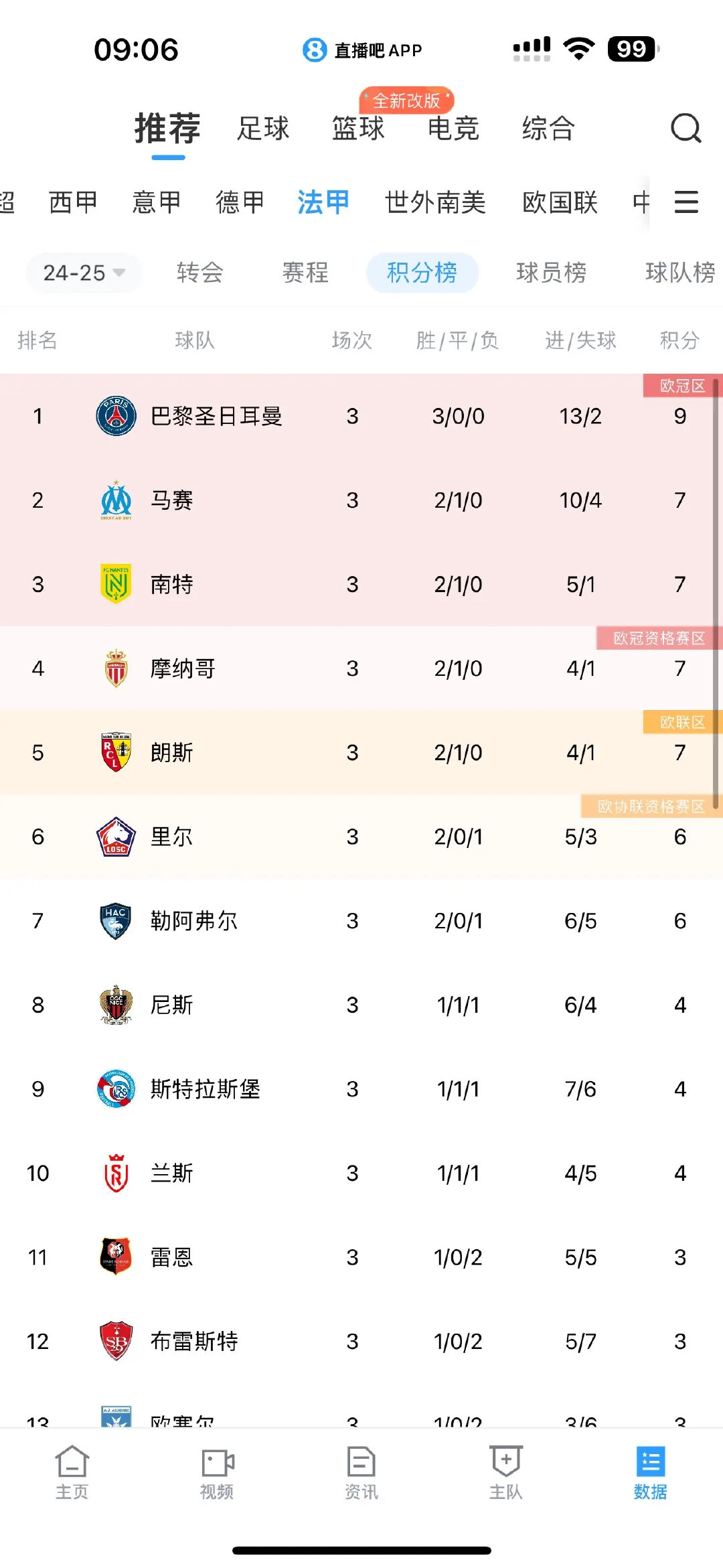Image resolution: width=723 pixels, height=1568 pixels.
Task: Select the 意甲 league tab
Action: pyautogui.click(x=157, y=202)
